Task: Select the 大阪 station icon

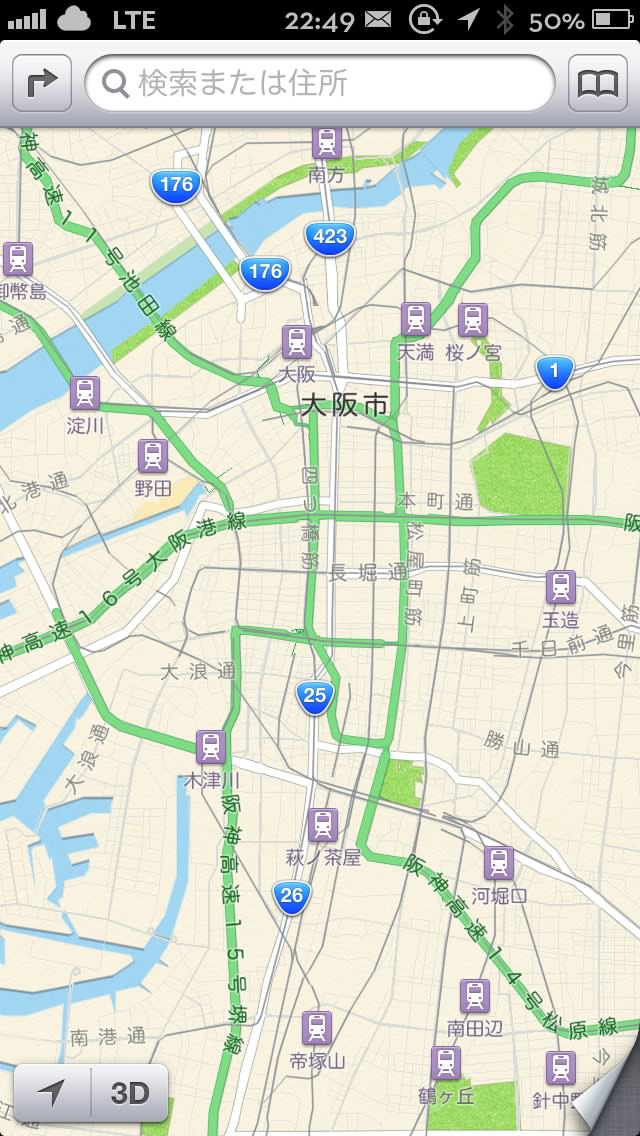Action: 297,342
